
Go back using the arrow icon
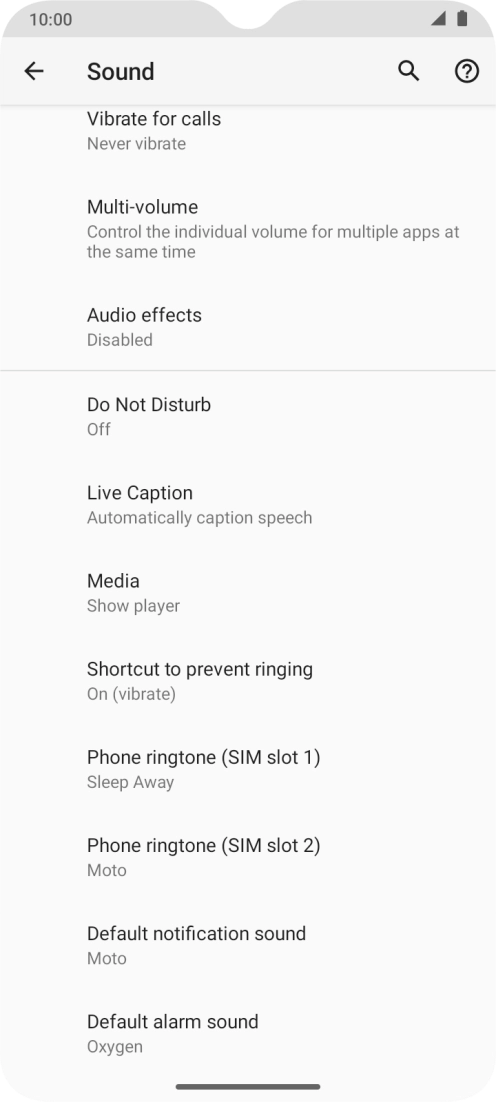point(34,71)
